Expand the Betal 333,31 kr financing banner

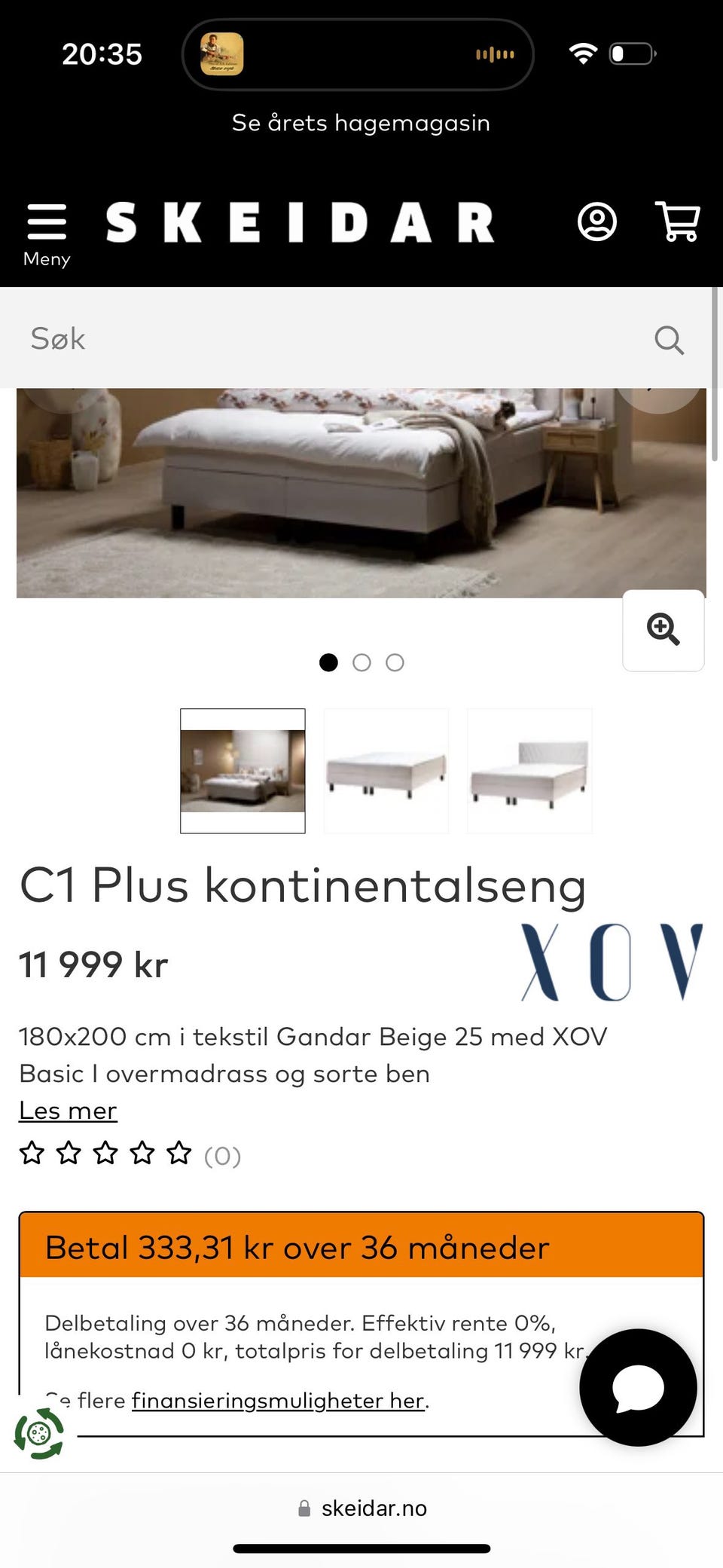coord(361,1247)
